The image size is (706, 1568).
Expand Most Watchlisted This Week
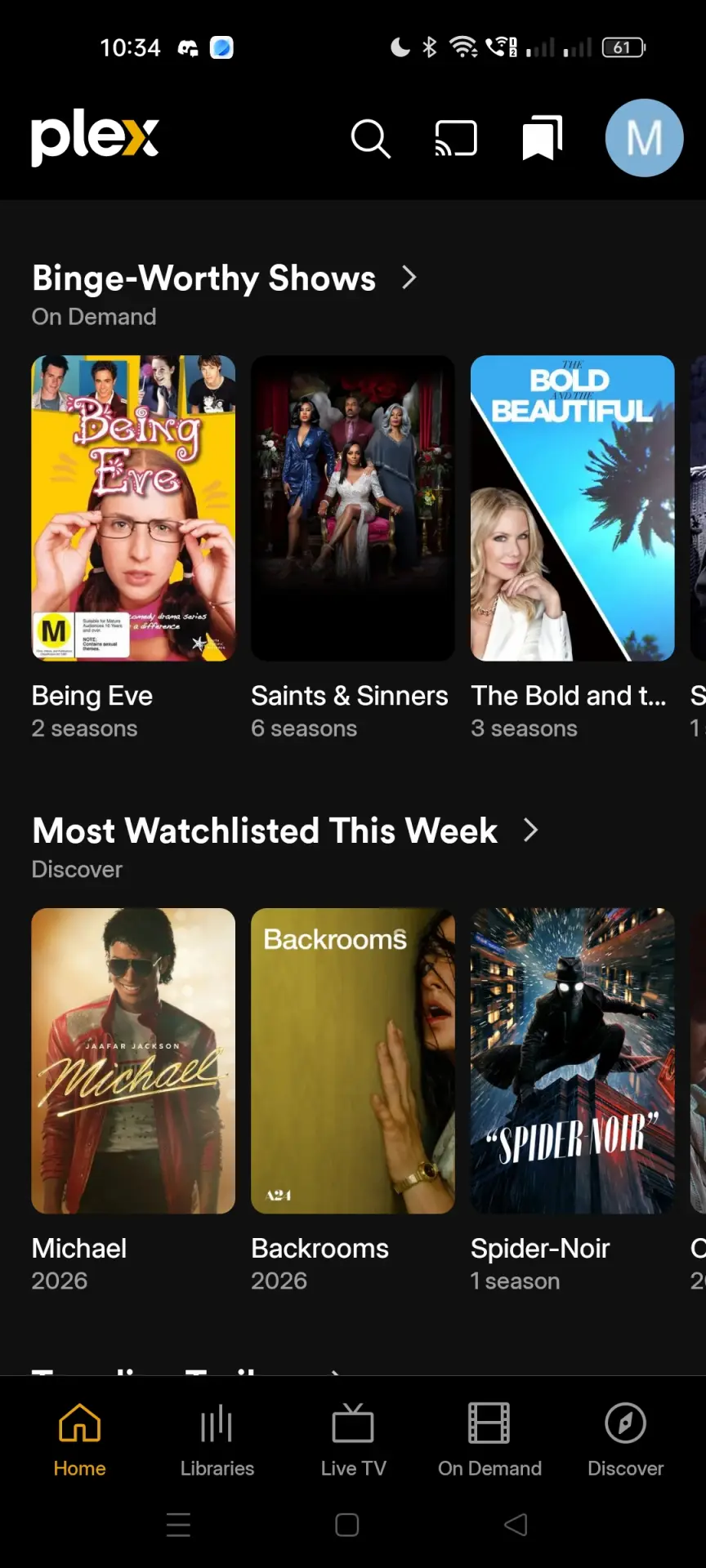click(286, 831)
